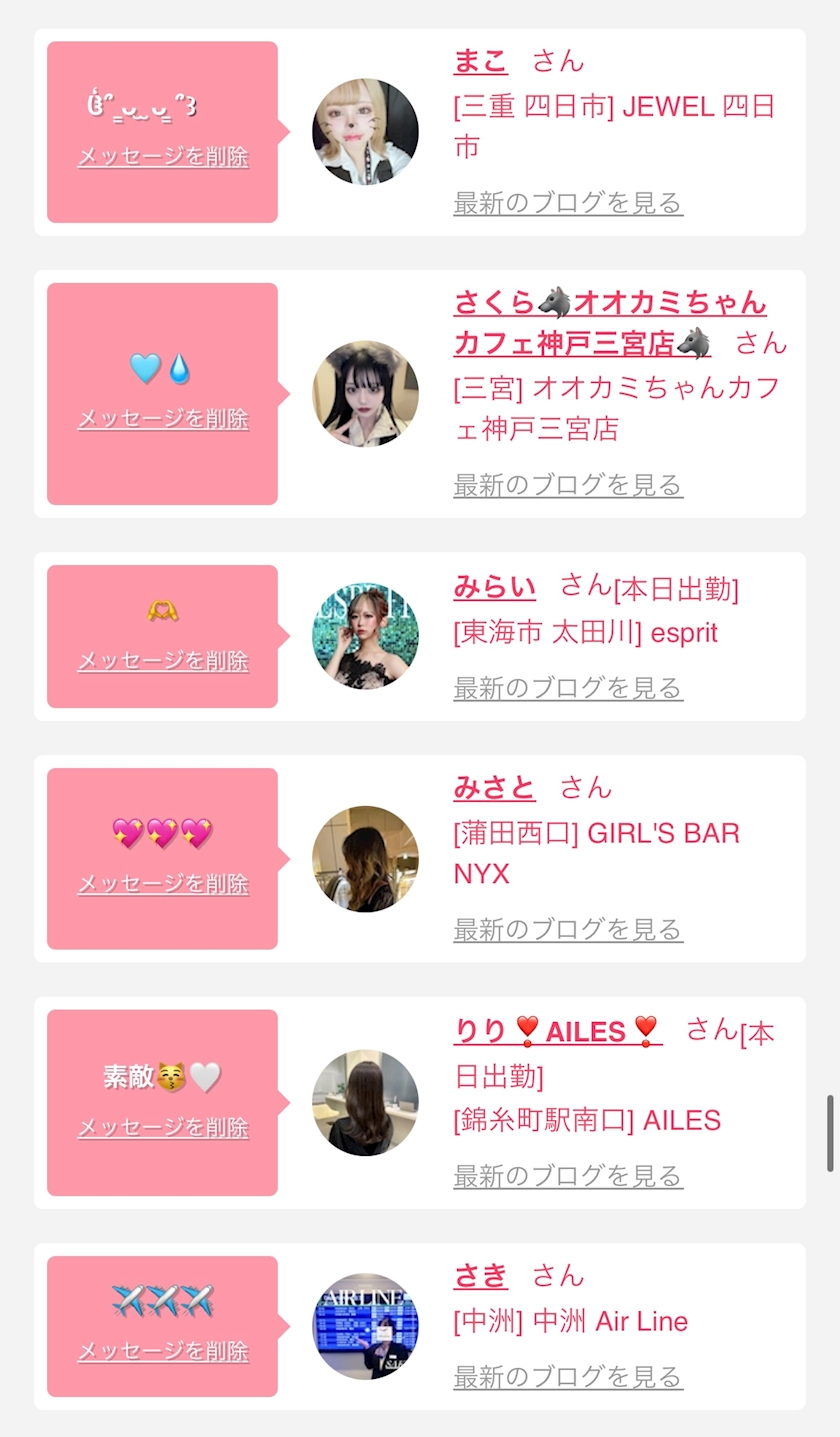
Task: View みさと's latest blog
Action: coord(568,929)
